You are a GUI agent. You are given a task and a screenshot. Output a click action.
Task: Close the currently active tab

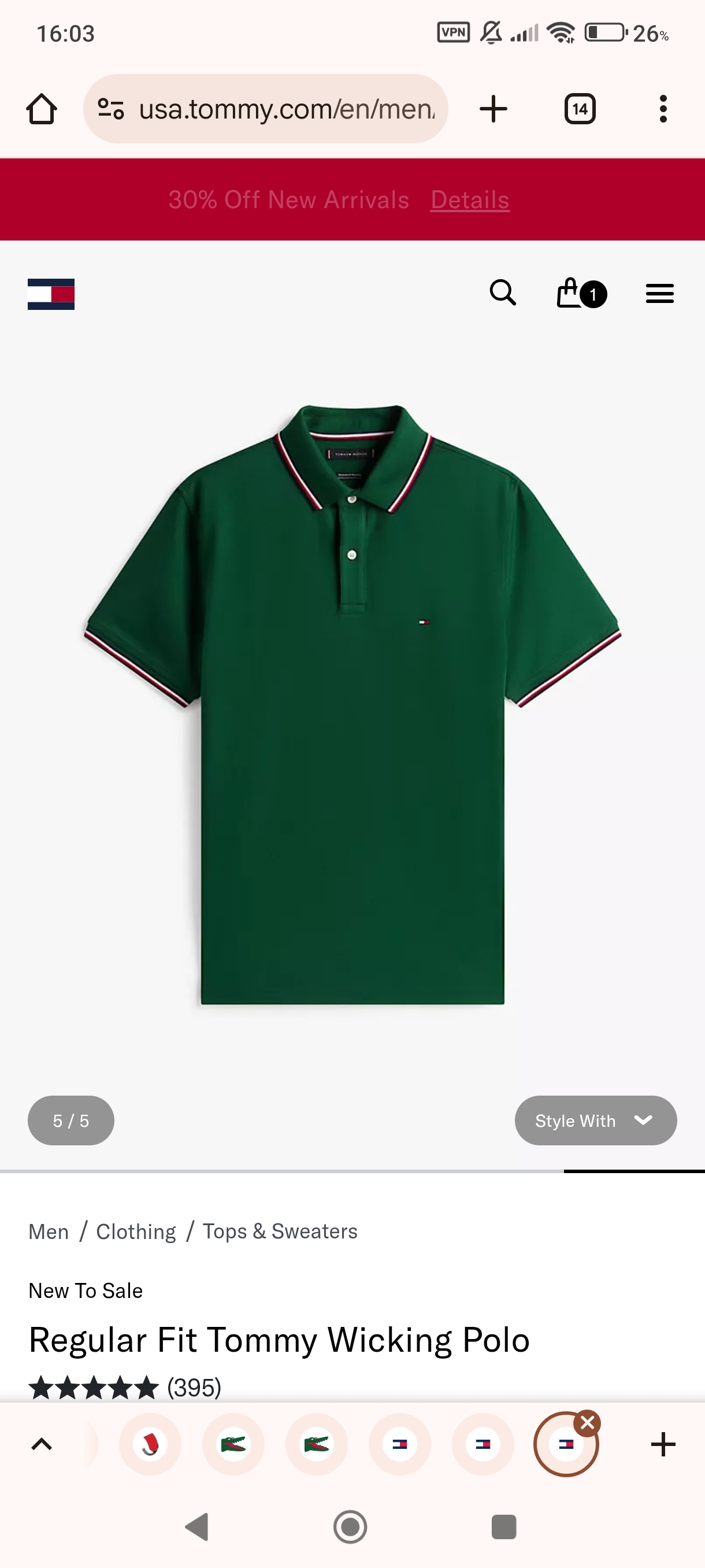point(588,1422)
